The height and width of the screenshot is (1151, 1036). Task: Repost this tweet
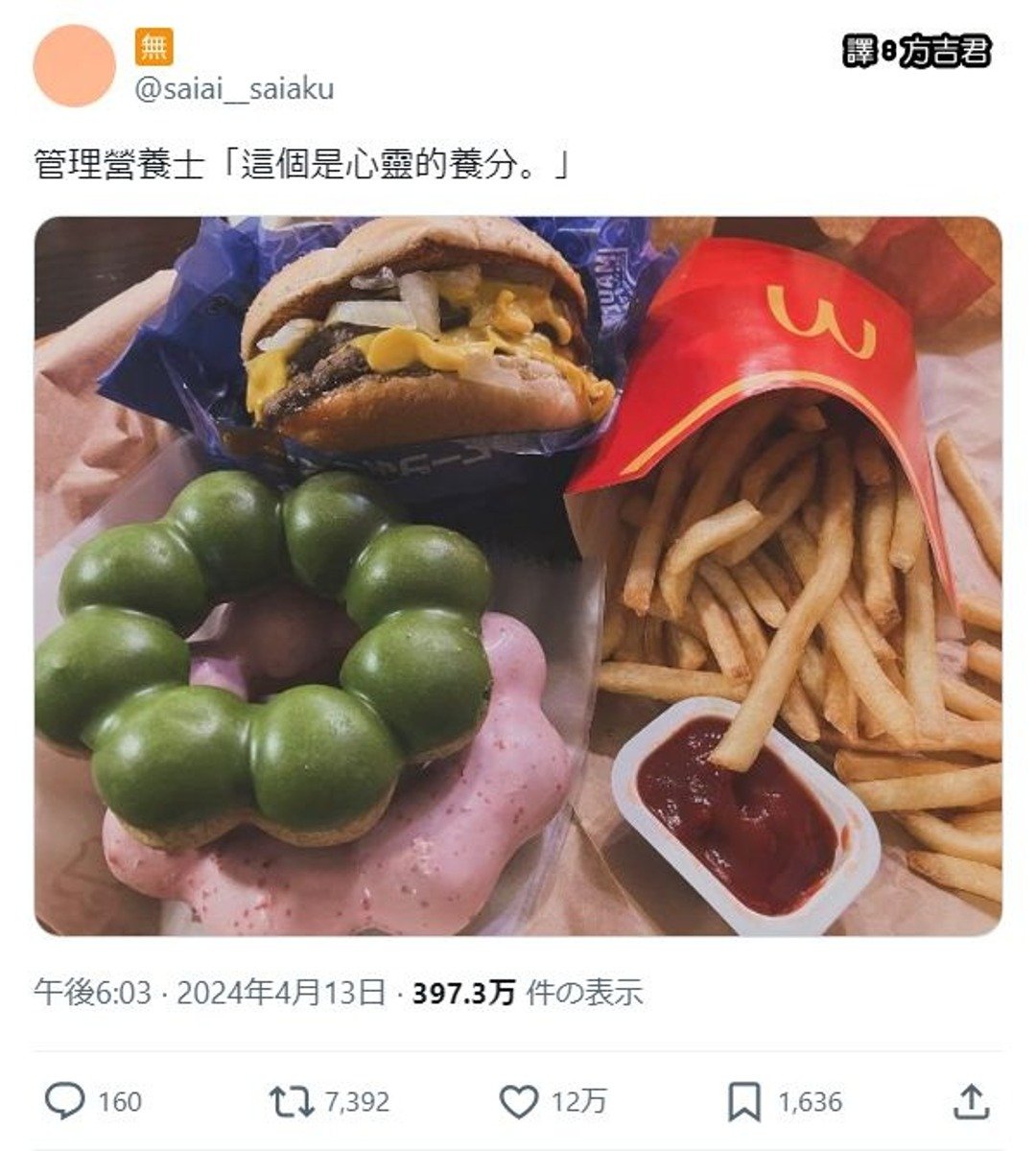[x=291, y=1101]
